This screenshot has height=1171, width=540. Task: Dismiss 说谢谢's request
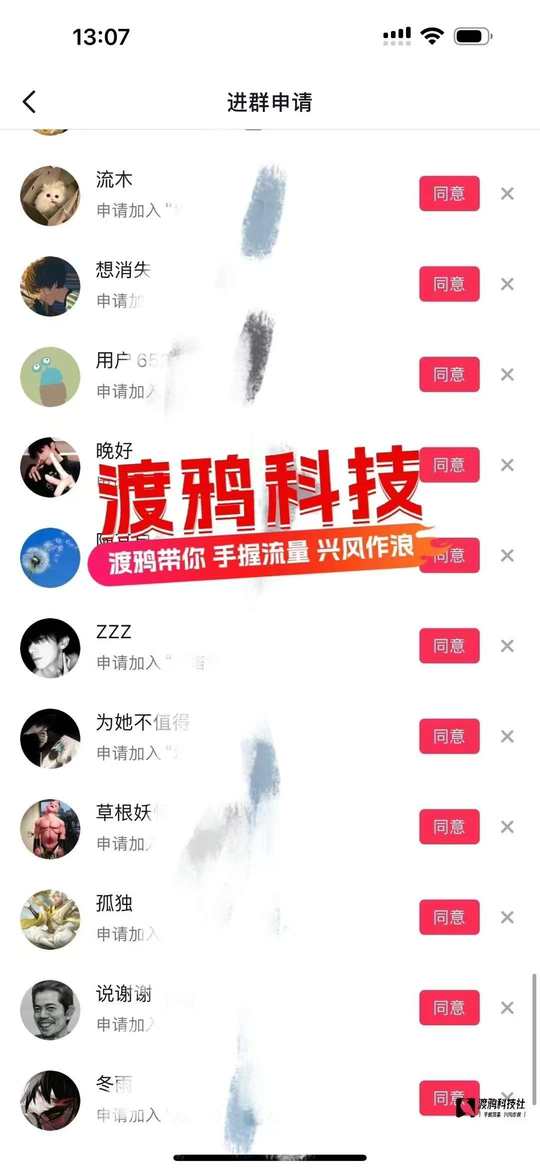click(507, 1007)
